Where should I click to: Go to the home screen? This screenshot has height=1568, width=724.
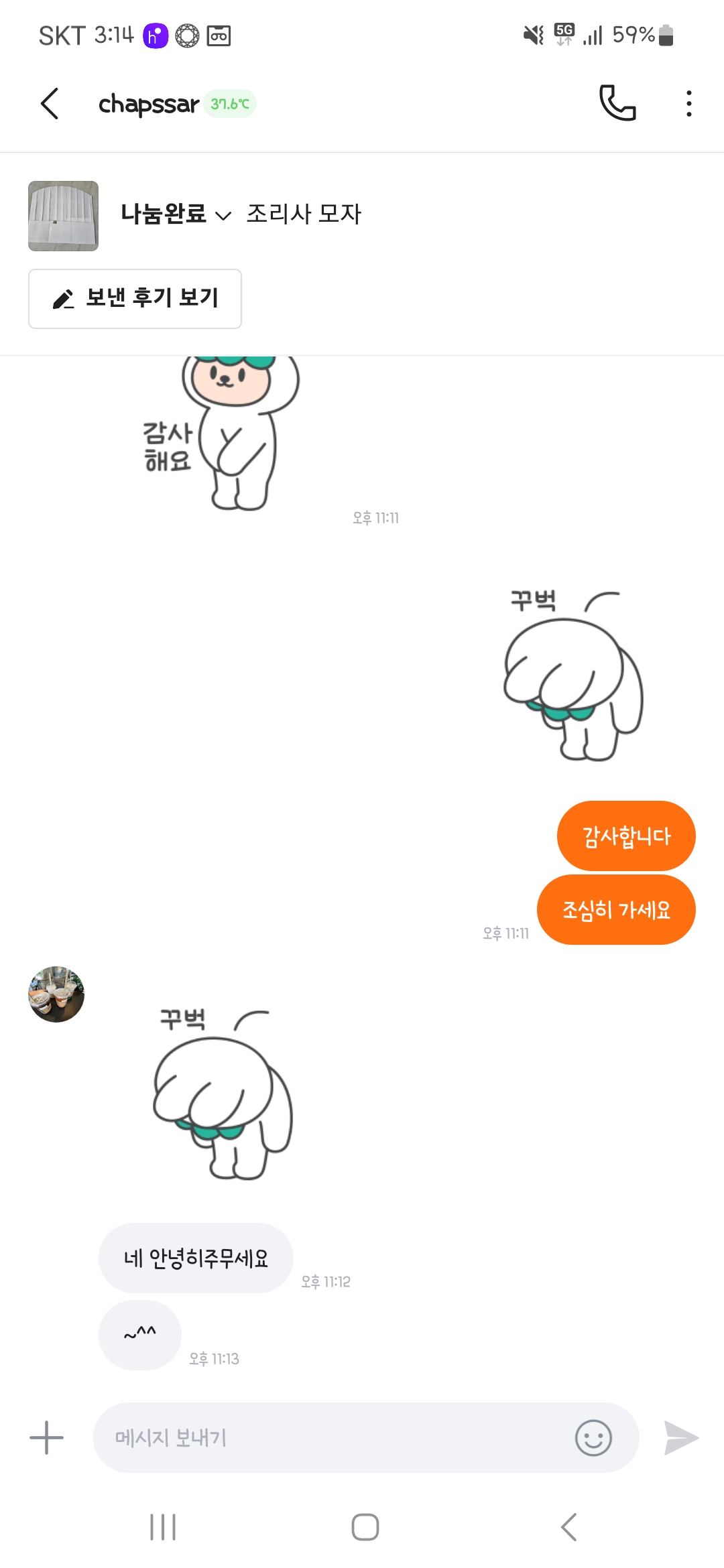365,1527
